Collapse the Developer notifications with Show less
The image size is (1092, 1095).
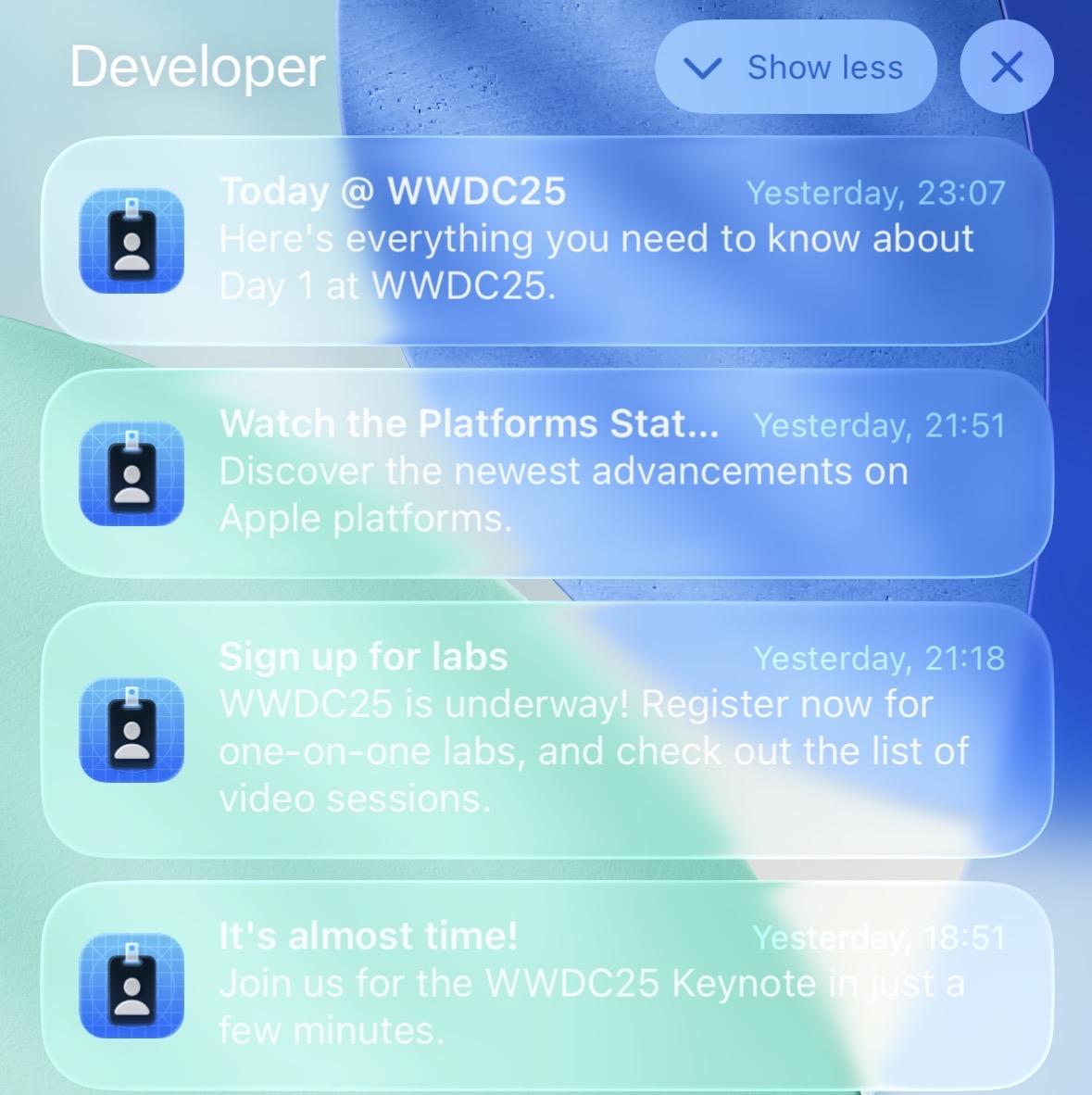point(796,68)
